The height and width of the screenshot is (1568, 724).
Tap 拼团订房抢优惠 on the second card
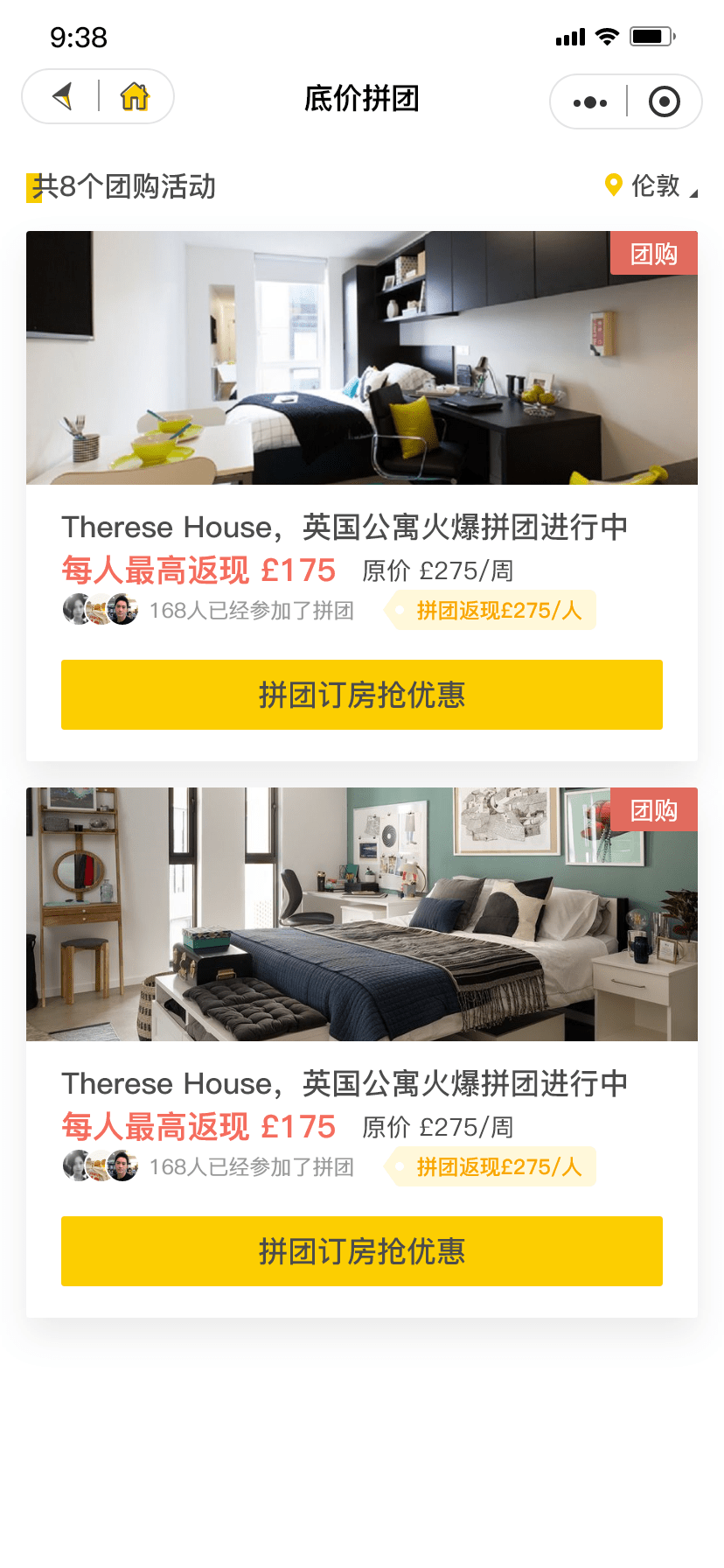[362, 1251]
